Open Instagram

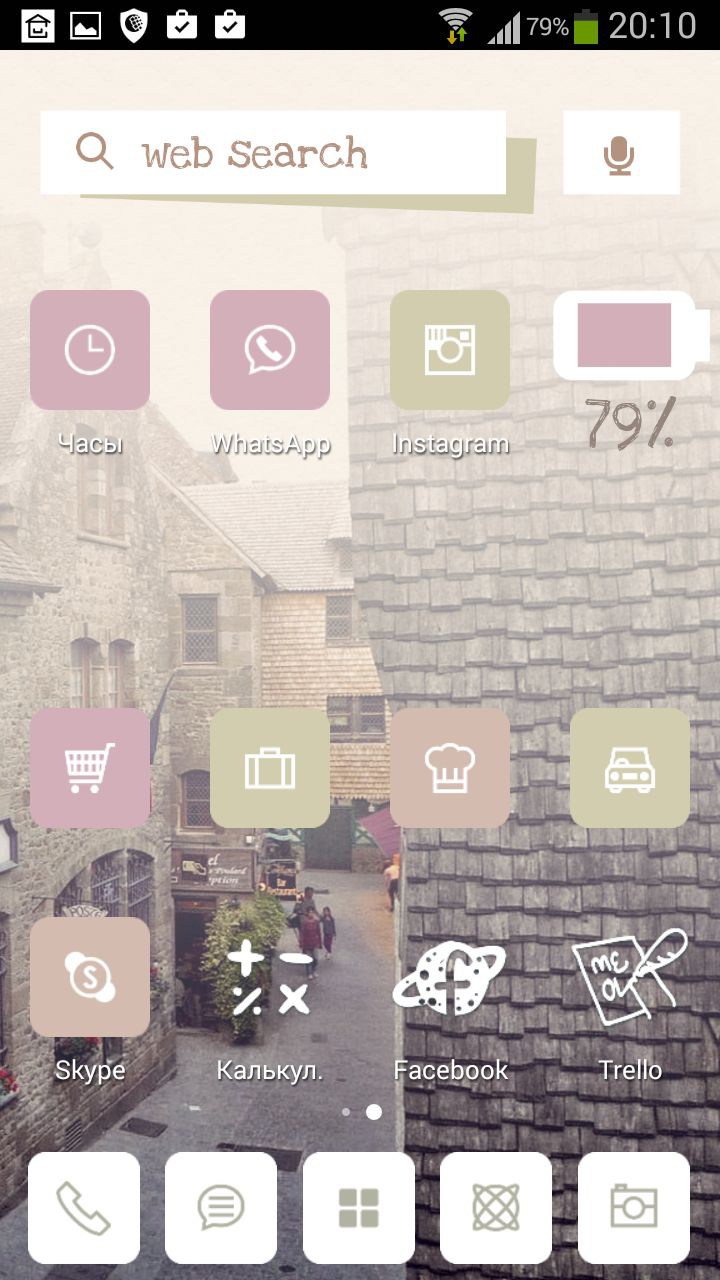(x=450, y=350)
